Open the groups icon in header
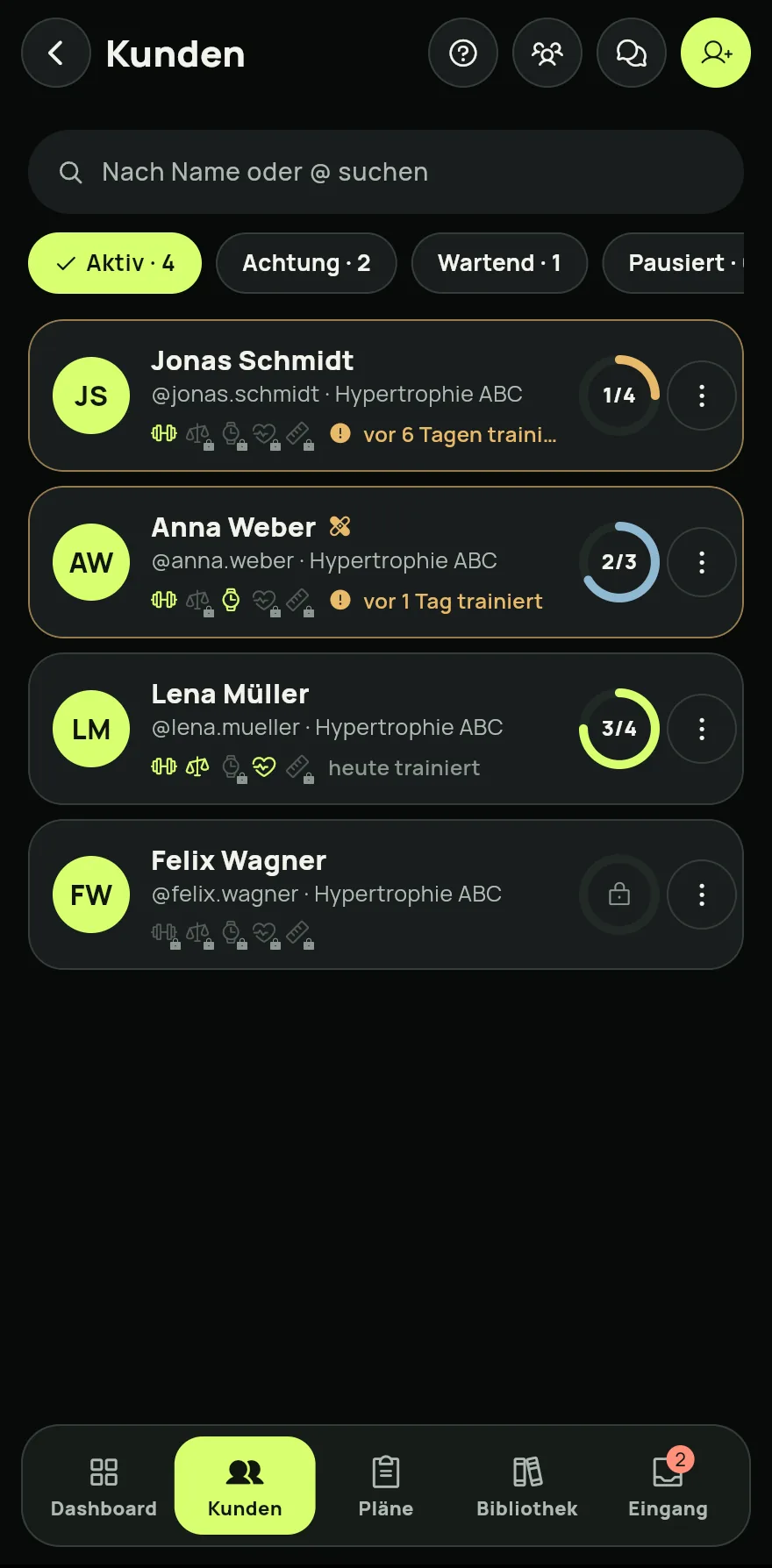Image resolution: width=772 pixels, height=1568 pixels. (x=547, y=53)
